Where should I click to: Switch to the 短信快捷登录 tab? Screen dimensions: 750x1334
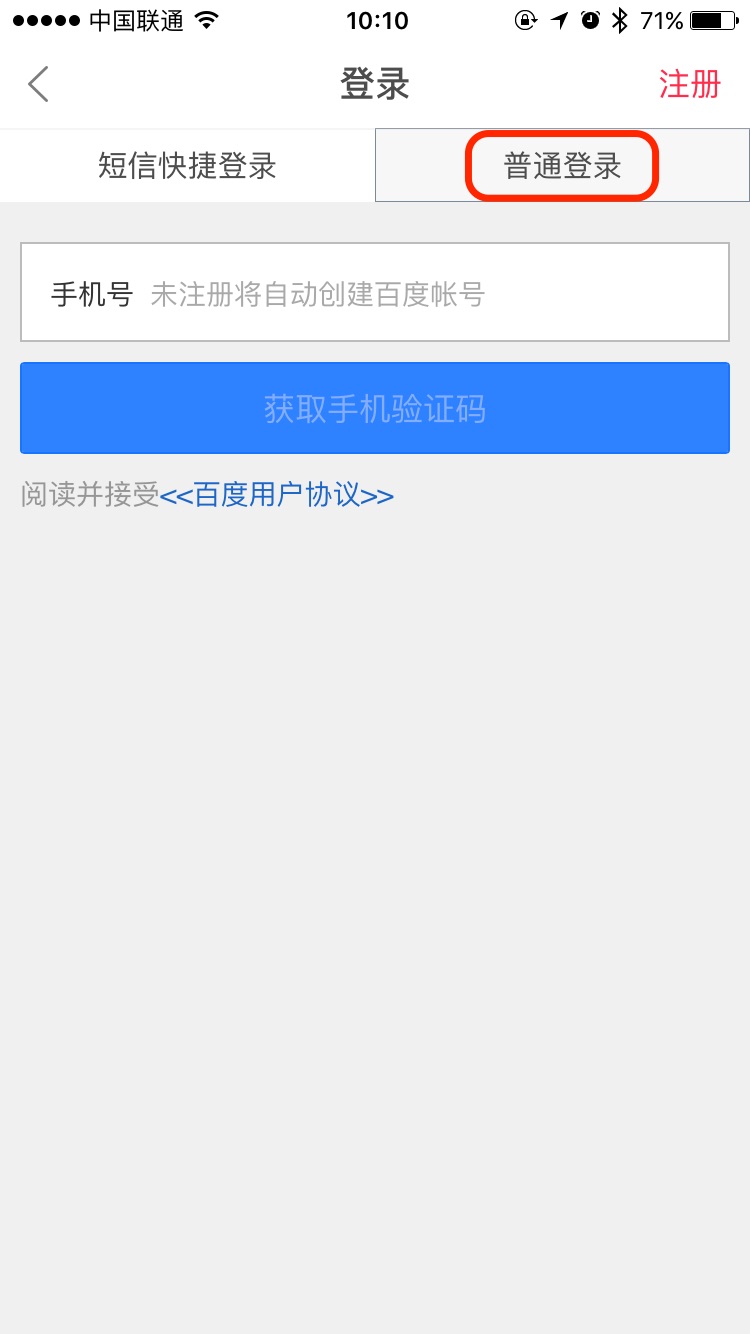tap(187, 165)
